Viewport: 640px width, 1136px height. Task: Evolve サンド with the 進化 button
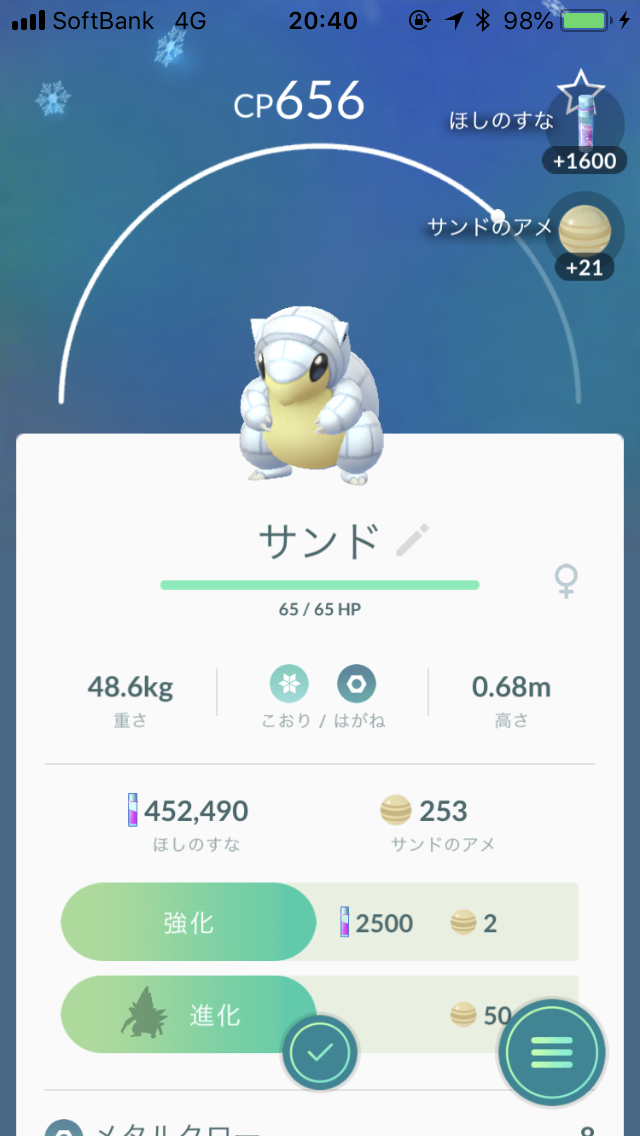[188, 1014]
